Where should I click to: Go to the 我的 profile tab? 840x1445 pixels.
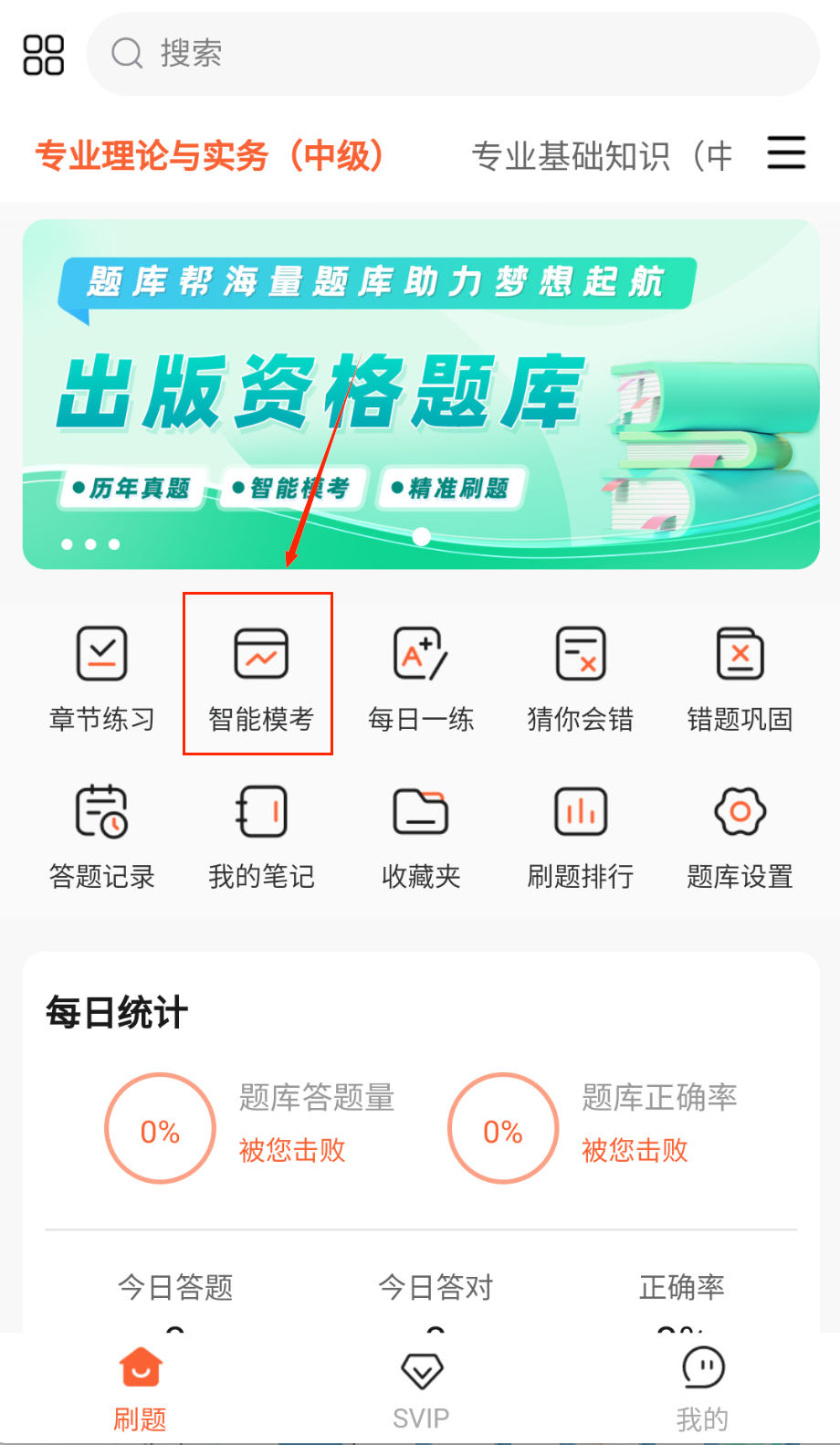[x=702, y=1389]
